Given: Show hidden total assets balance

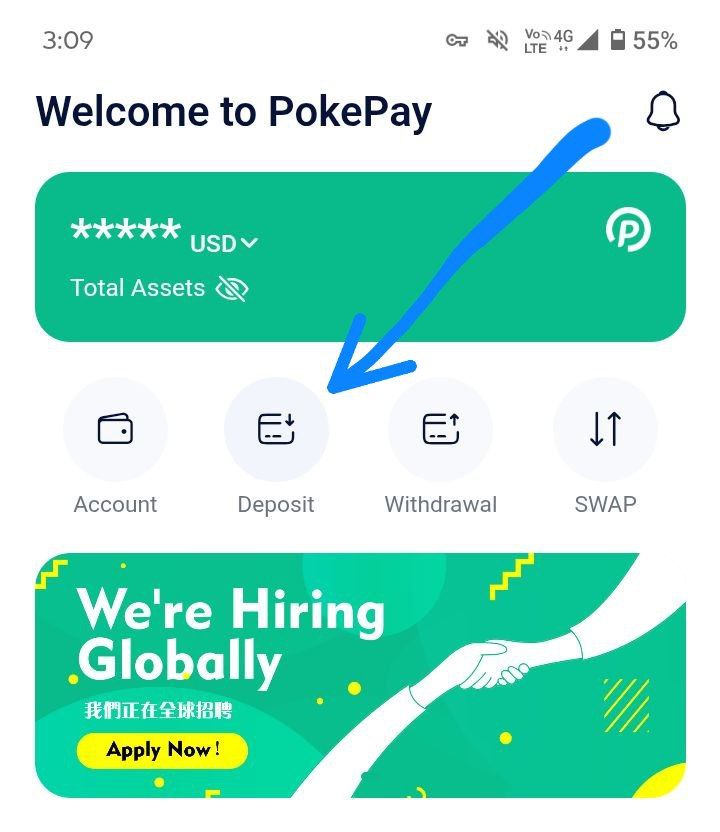Looking at the screenshot, I should click(232, 289).
